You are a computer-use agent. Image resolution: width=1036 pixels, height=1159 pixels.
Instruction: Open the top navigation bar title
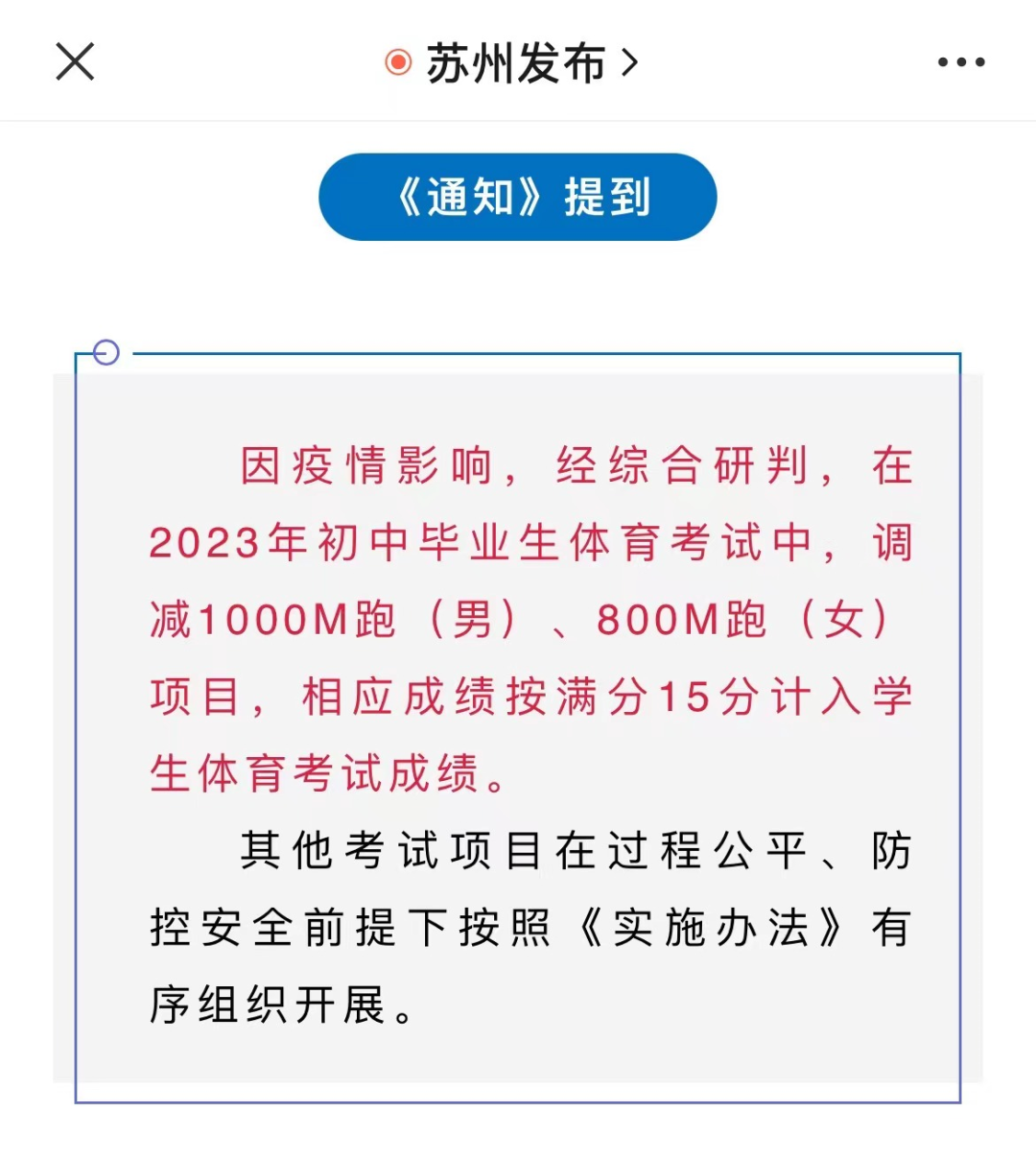518,63
